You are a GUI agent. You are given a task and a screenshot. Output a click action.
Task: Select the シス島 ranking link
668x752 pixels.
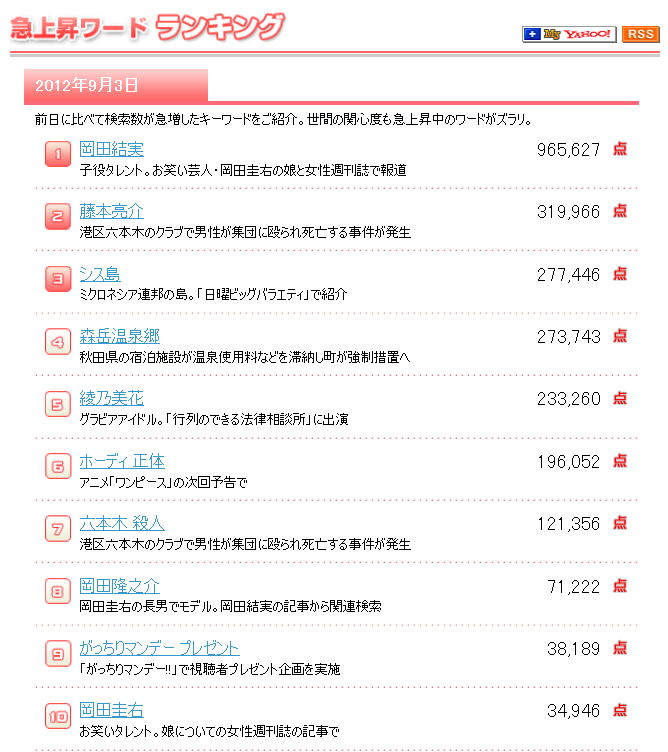tap(100, 274)
